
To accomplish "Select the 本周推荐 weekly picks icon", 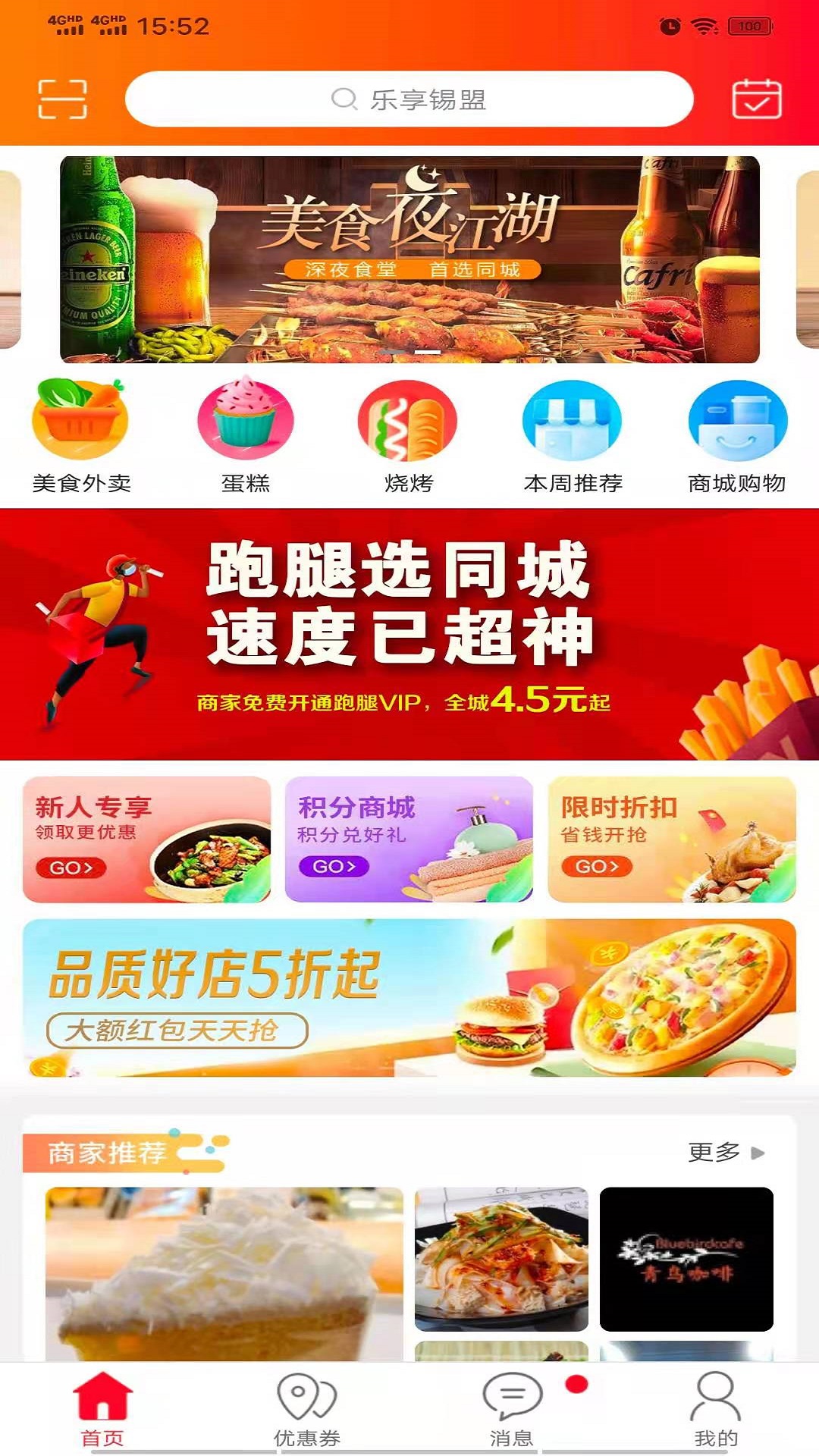I will click(x=575, y=421).
